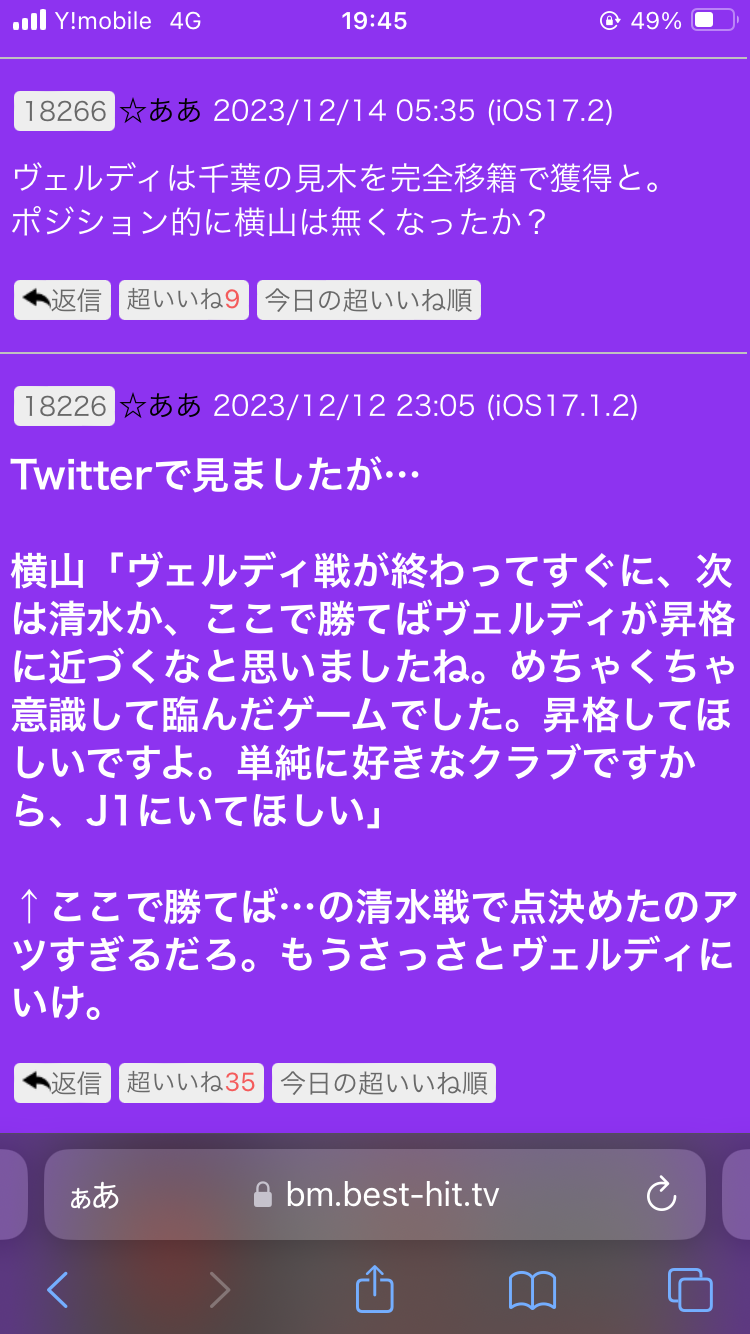Tap comment number 18226 badge
This screenshot has width=750, height=1334.
pyautogui.click(x=64, y=406)
